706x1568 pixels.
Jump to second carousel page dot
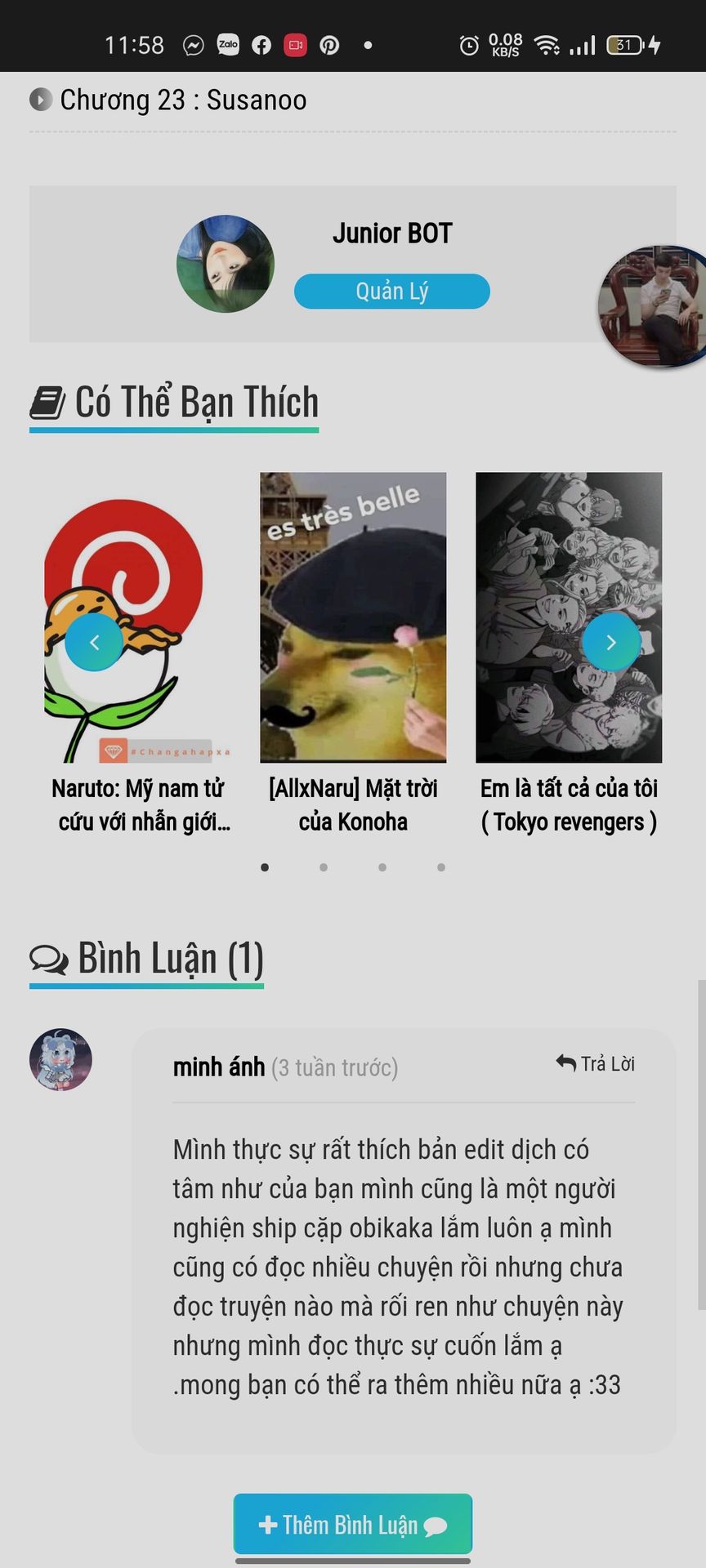point(324,867)
